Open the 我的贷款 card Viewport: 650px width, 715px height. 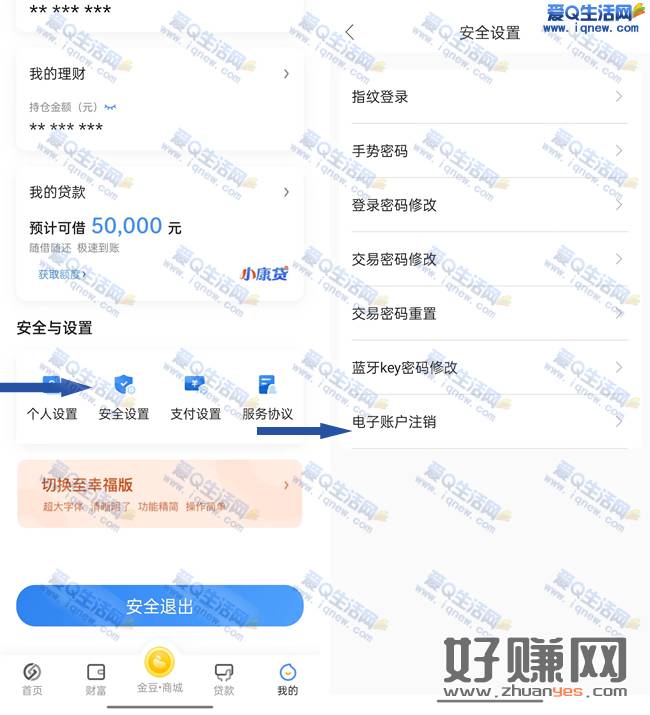pyautogui.click(x=159, y=192)
